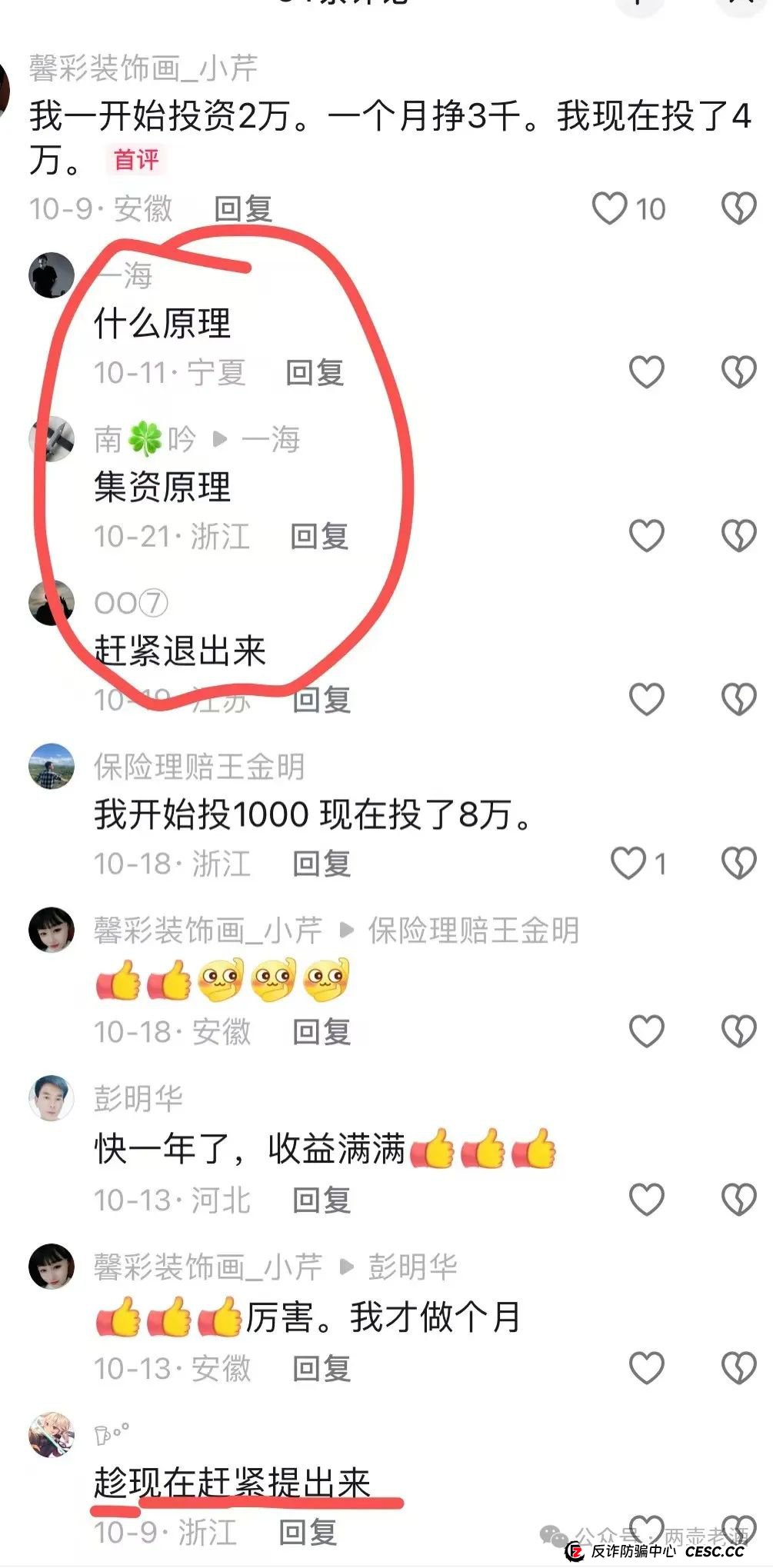Dislike 小芹's top comment with broken heart
This screenshot has height=1568, width=773.
pos(738,208)
